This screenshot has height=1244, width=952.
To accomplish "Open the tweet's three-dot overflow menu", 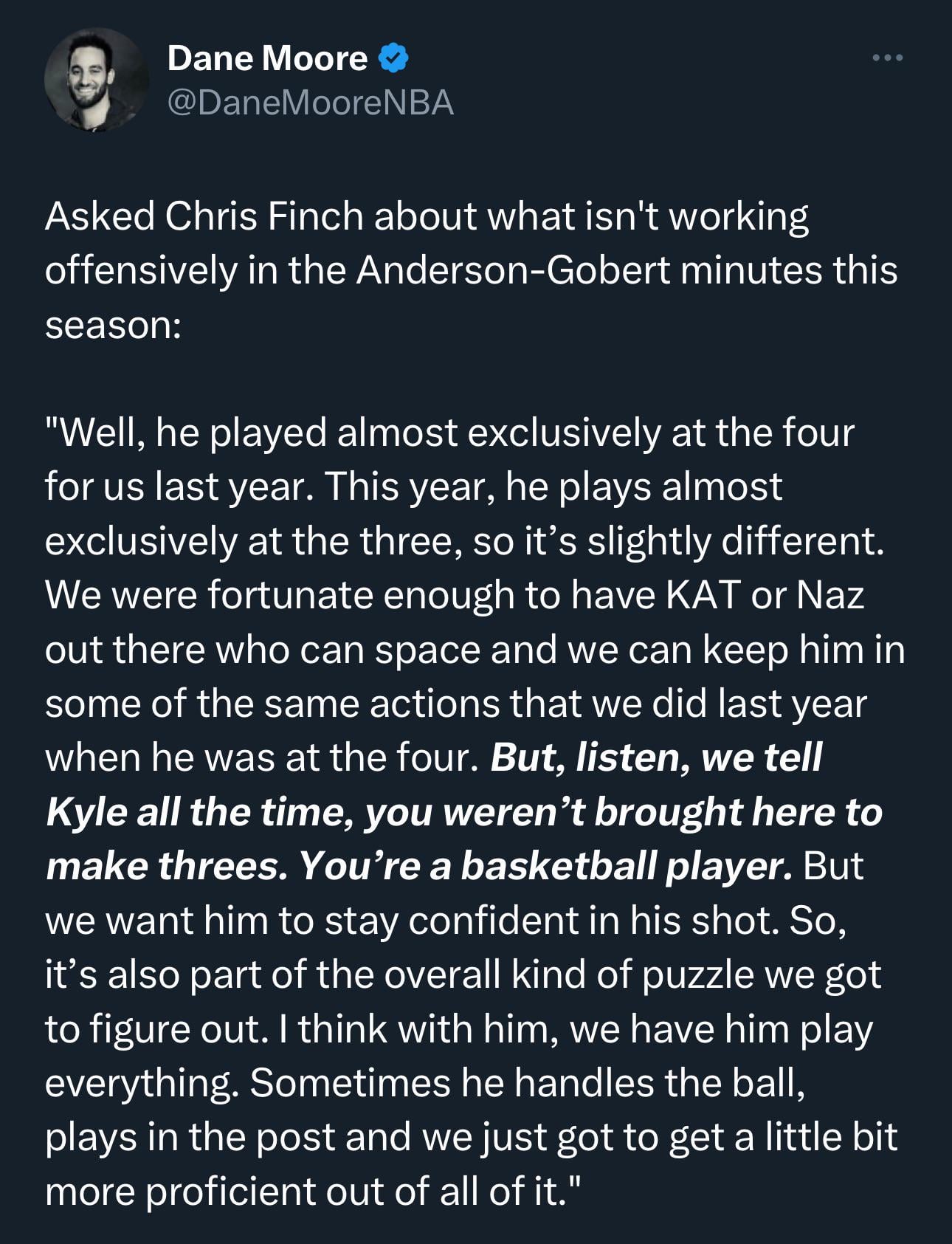I will tap(887, 58).
